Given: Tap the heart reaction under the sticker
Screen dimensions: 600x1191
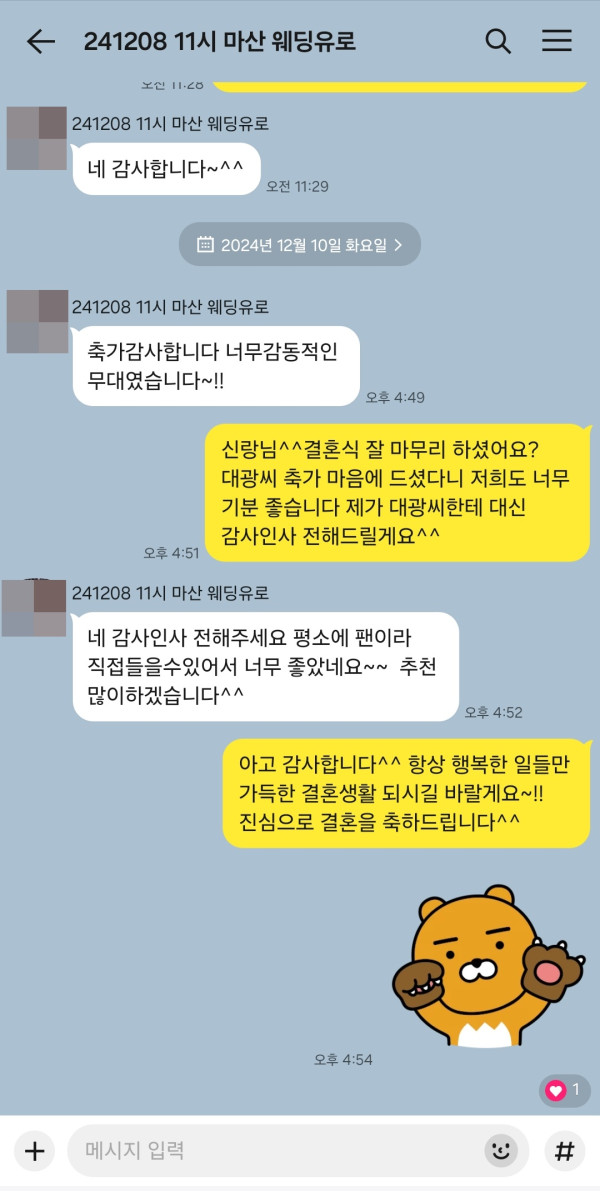Looking at the screenshot, I should click(x=565, y=1089).
